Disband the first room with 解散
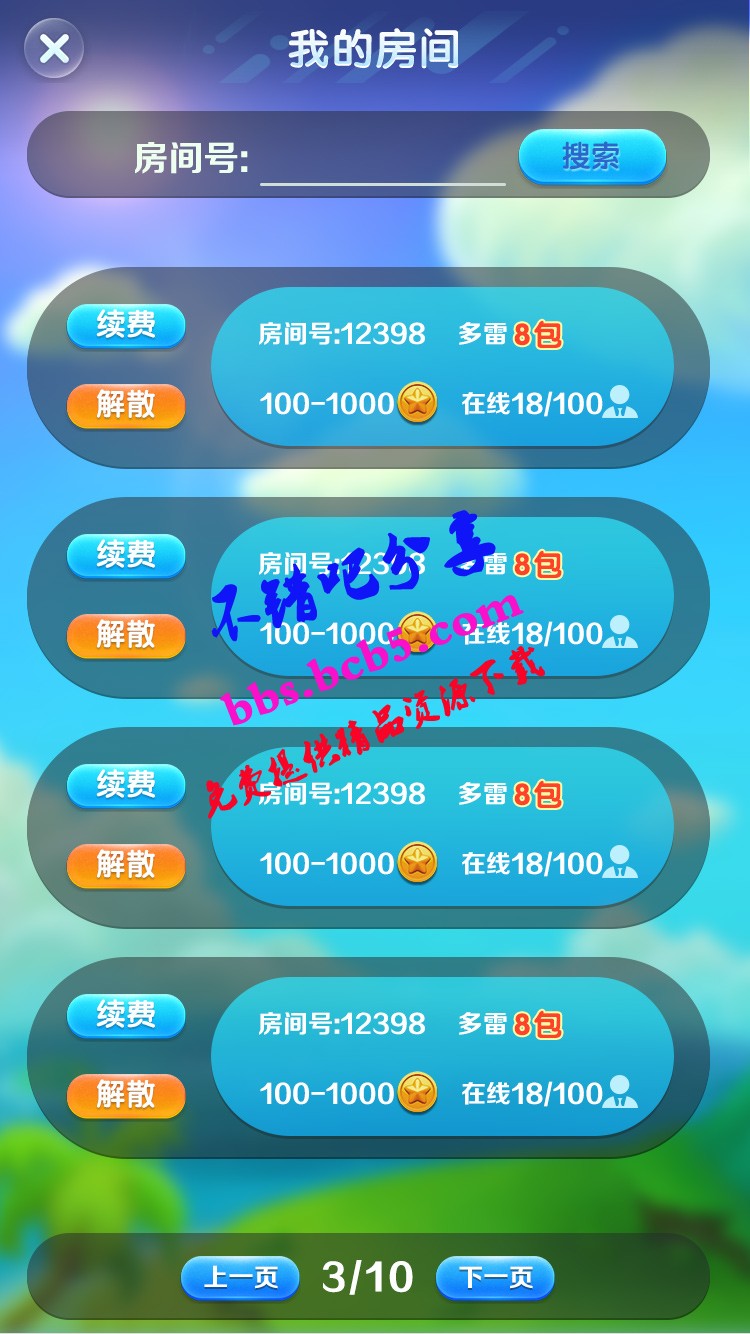The image size is (750, 1334). tap(126, 405)
